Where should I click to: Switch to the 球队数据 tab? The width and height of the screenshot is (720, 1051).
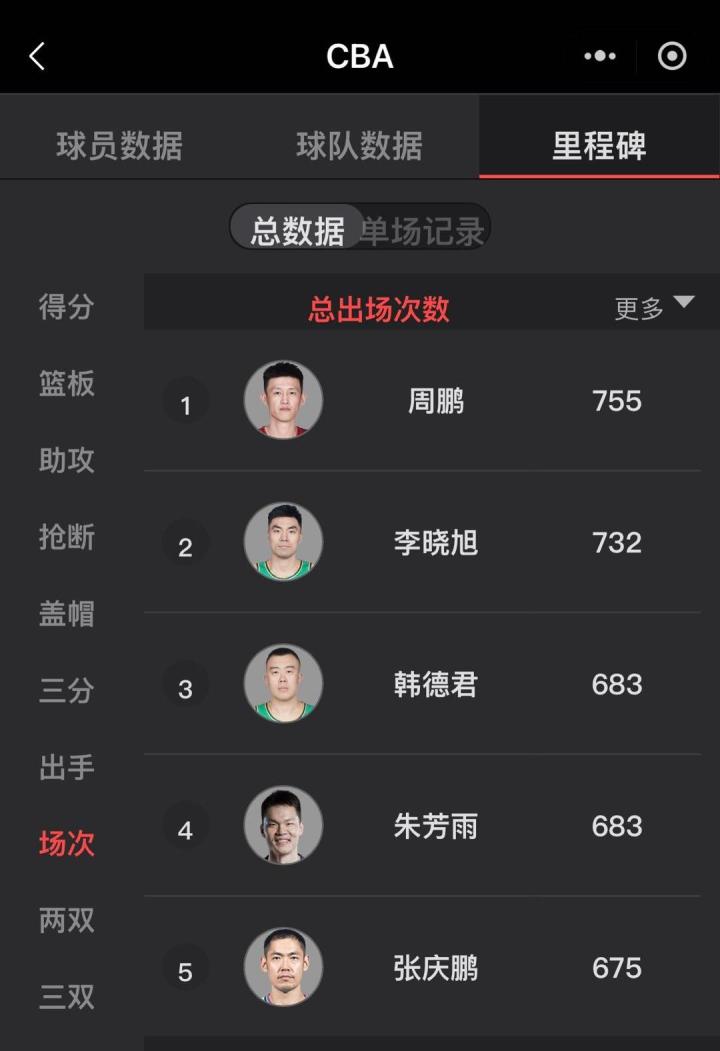(359, 146)
